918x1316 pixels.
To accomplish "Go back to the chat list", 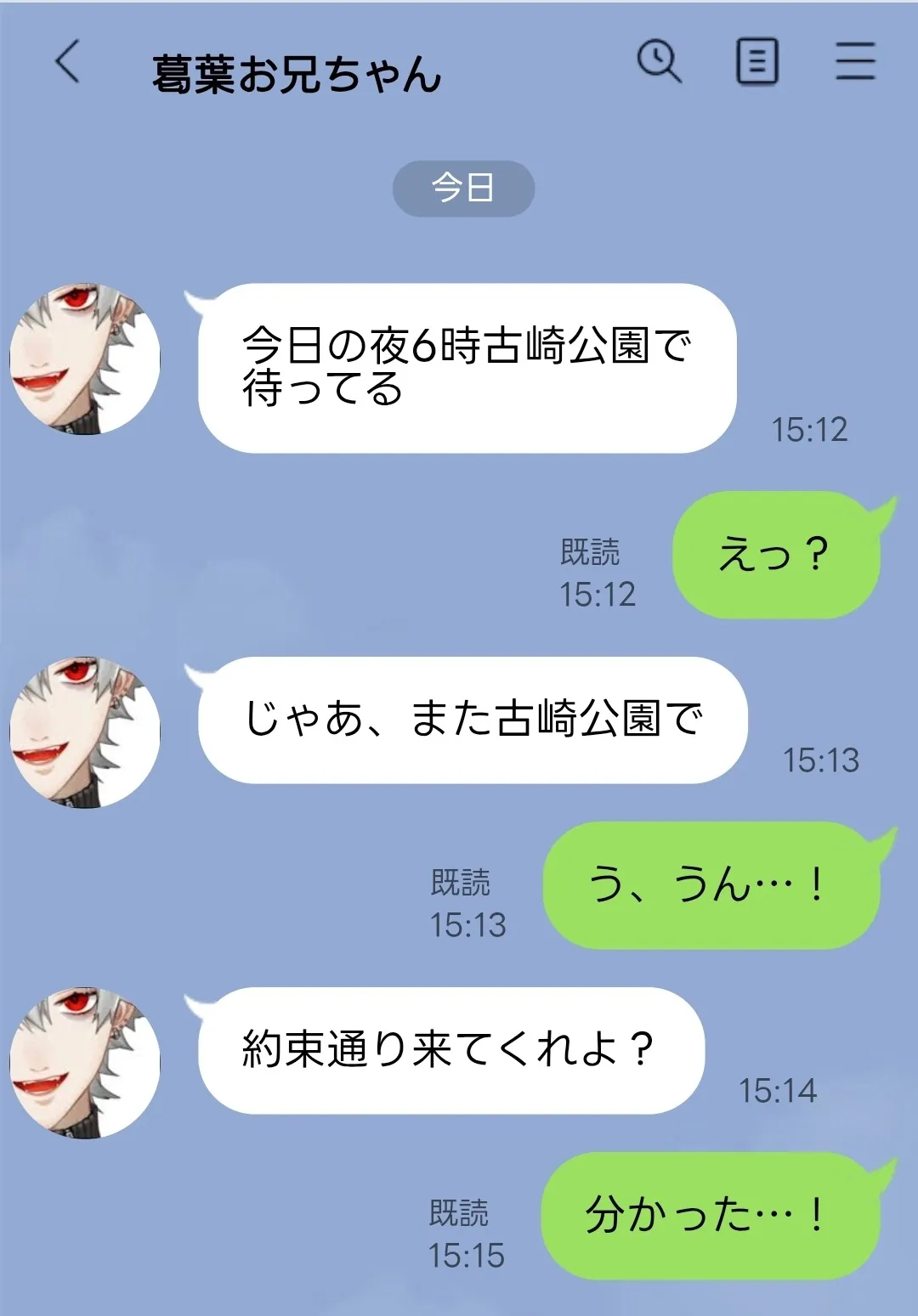I will coord(68,62).
